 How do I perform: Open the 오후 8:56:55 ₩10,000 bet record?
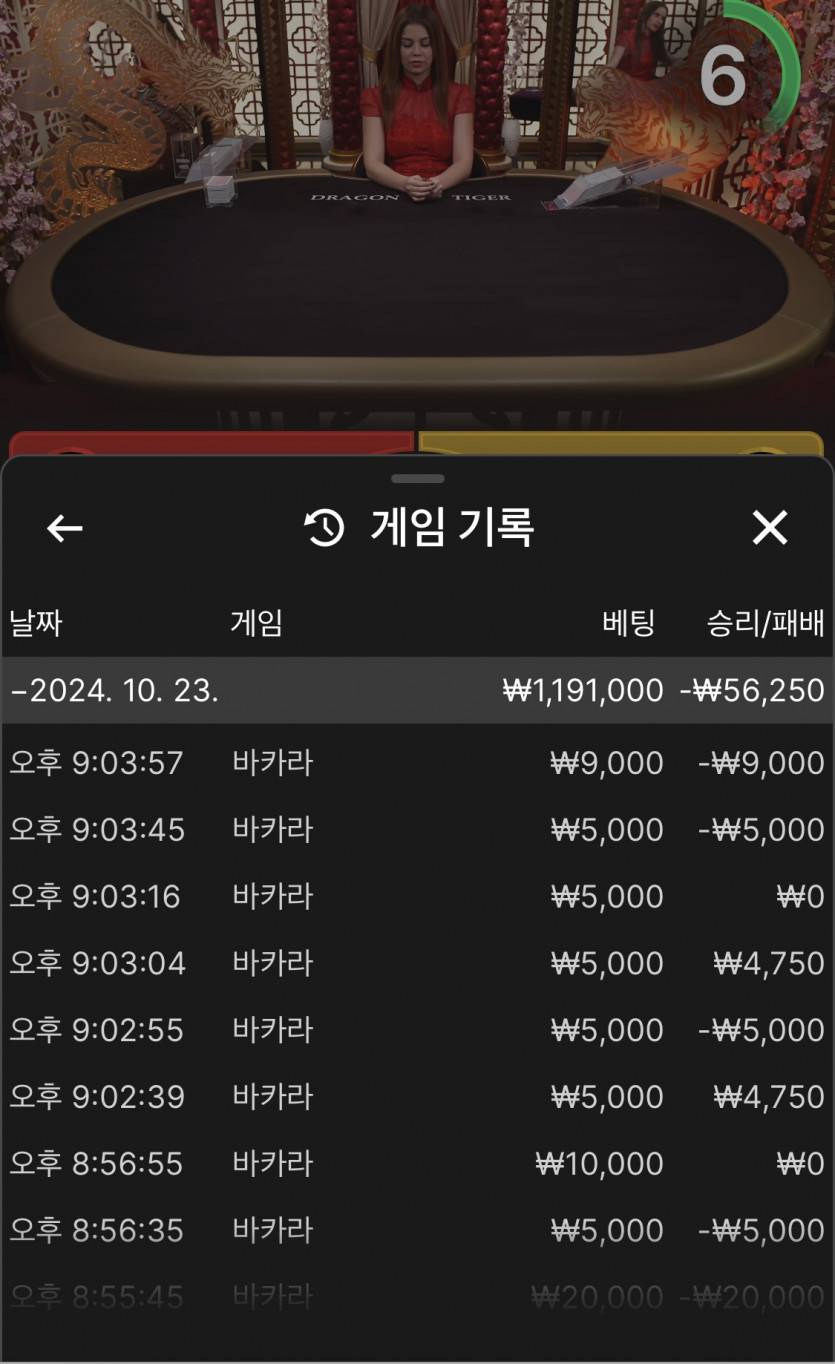[x=417, y=1164]
